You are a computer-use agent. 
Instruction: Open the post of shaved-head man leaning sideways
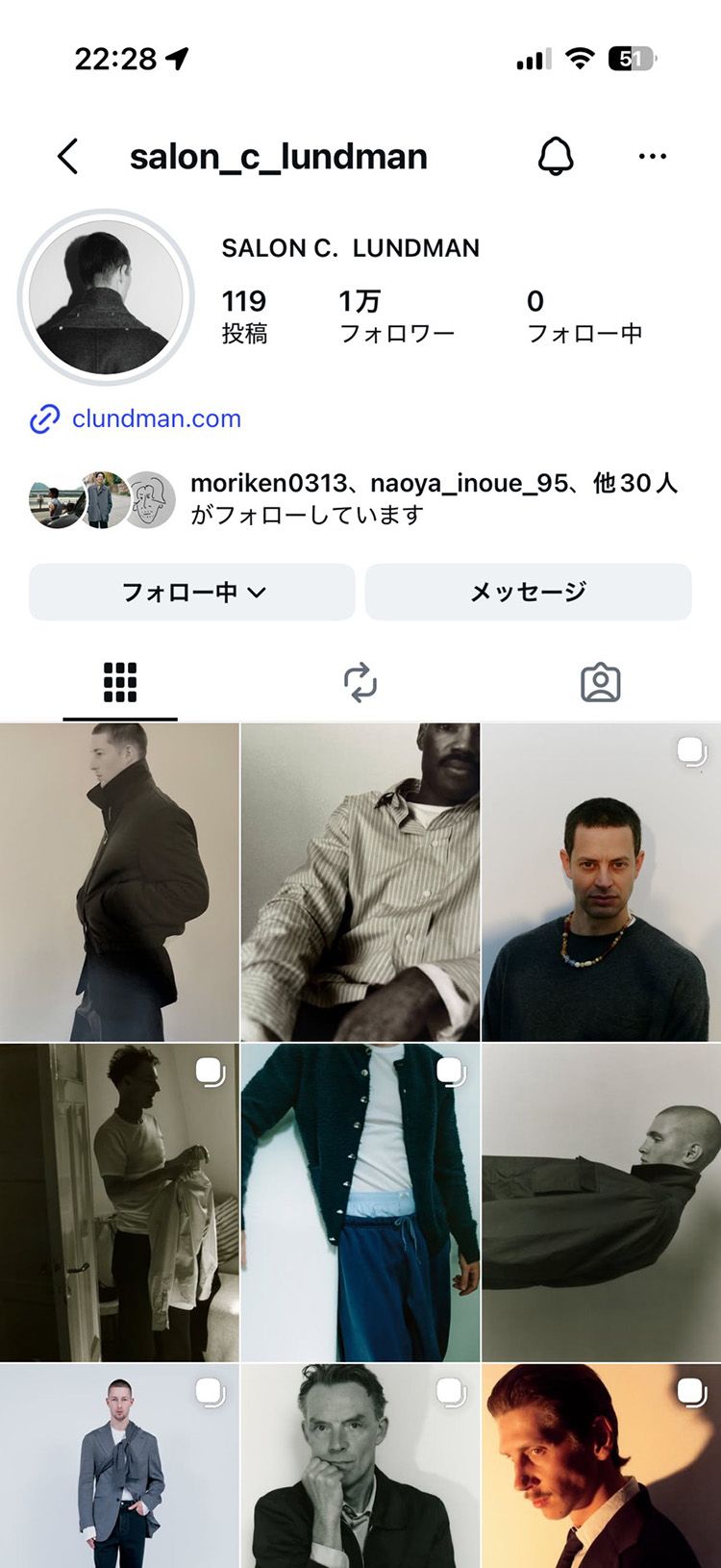pos(602,1202)
